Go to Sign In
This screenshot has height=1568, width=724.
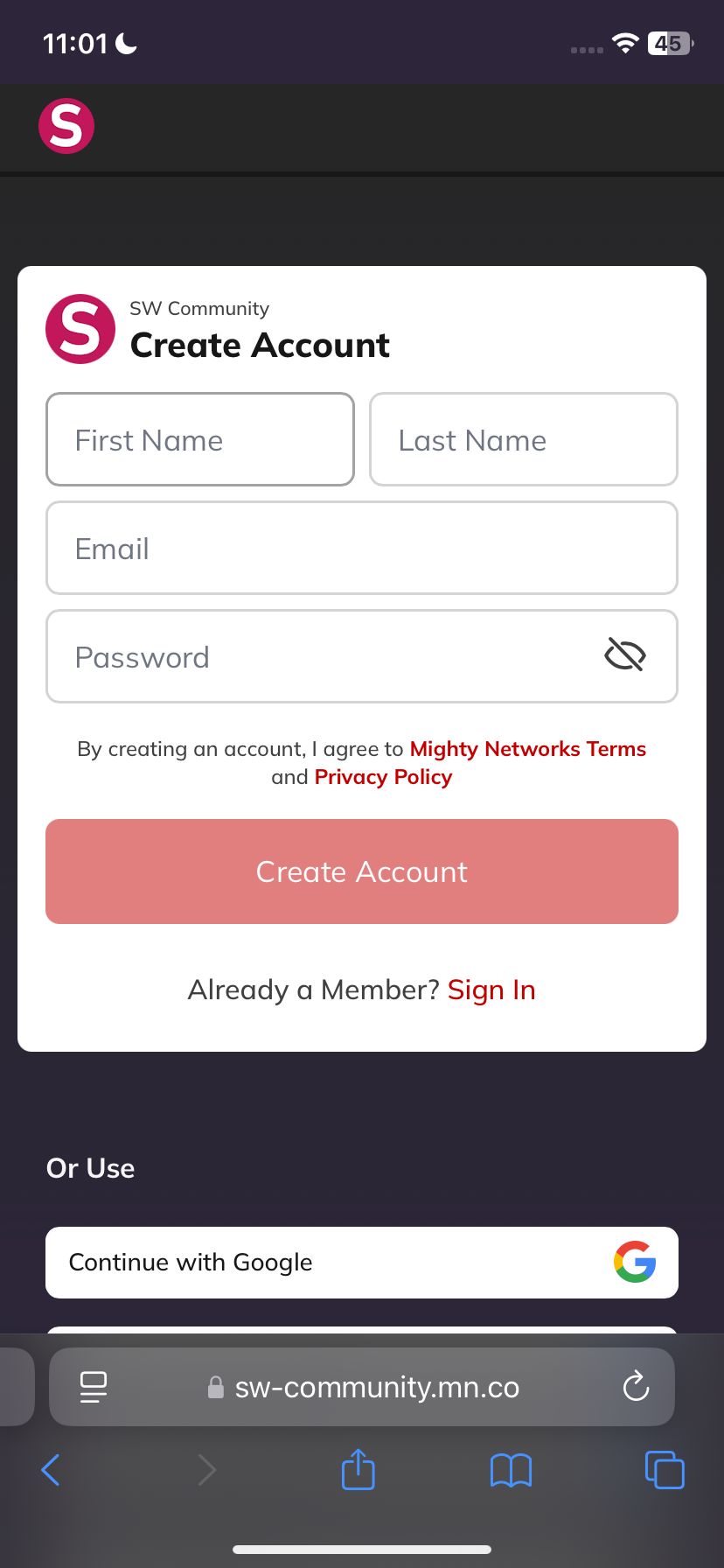(x=491, y=990)
